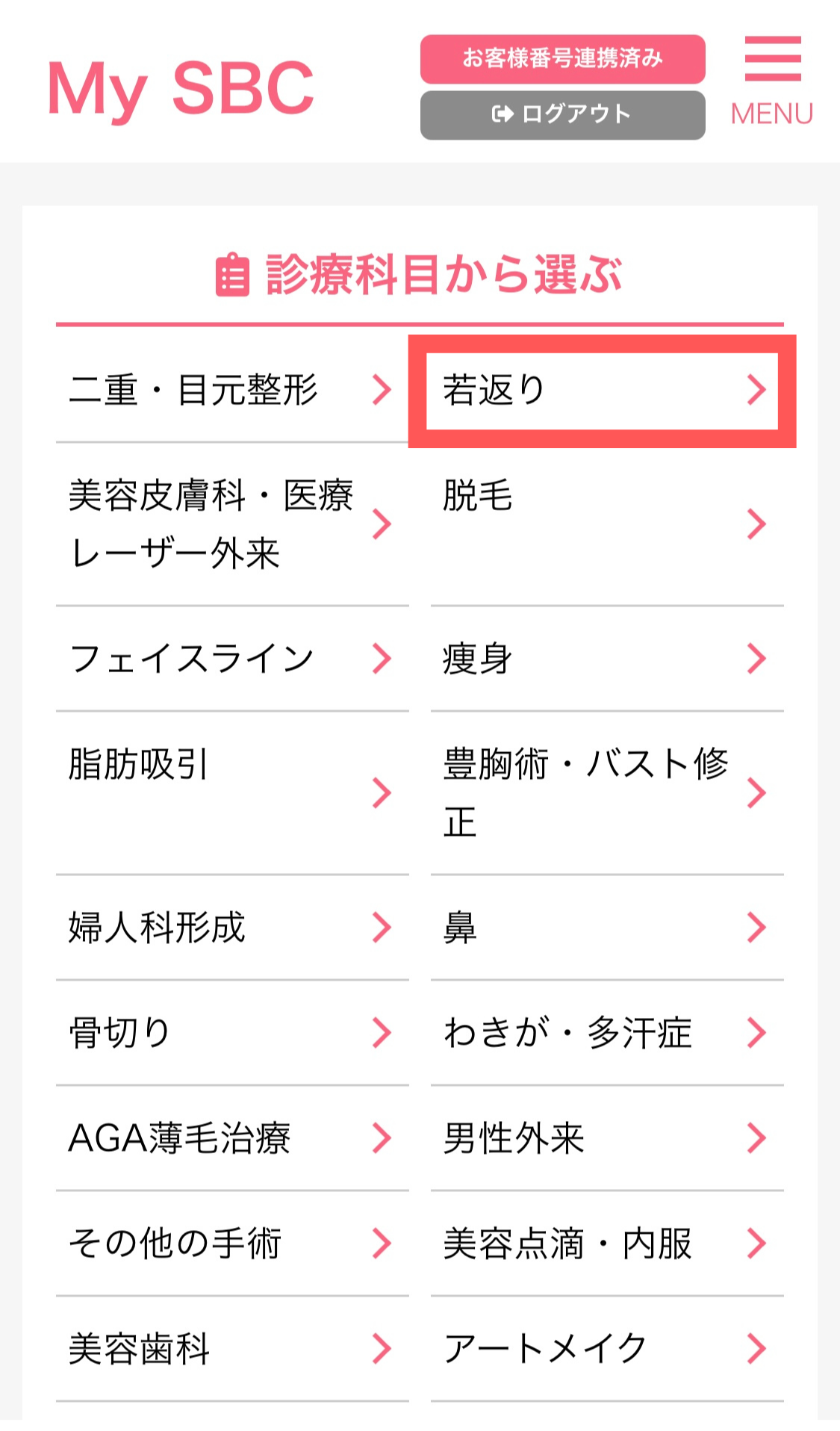Open 骨切り category
The height and width of the screenshot is (1431, 840).
pyautogui.click(x=231, y=1033)
